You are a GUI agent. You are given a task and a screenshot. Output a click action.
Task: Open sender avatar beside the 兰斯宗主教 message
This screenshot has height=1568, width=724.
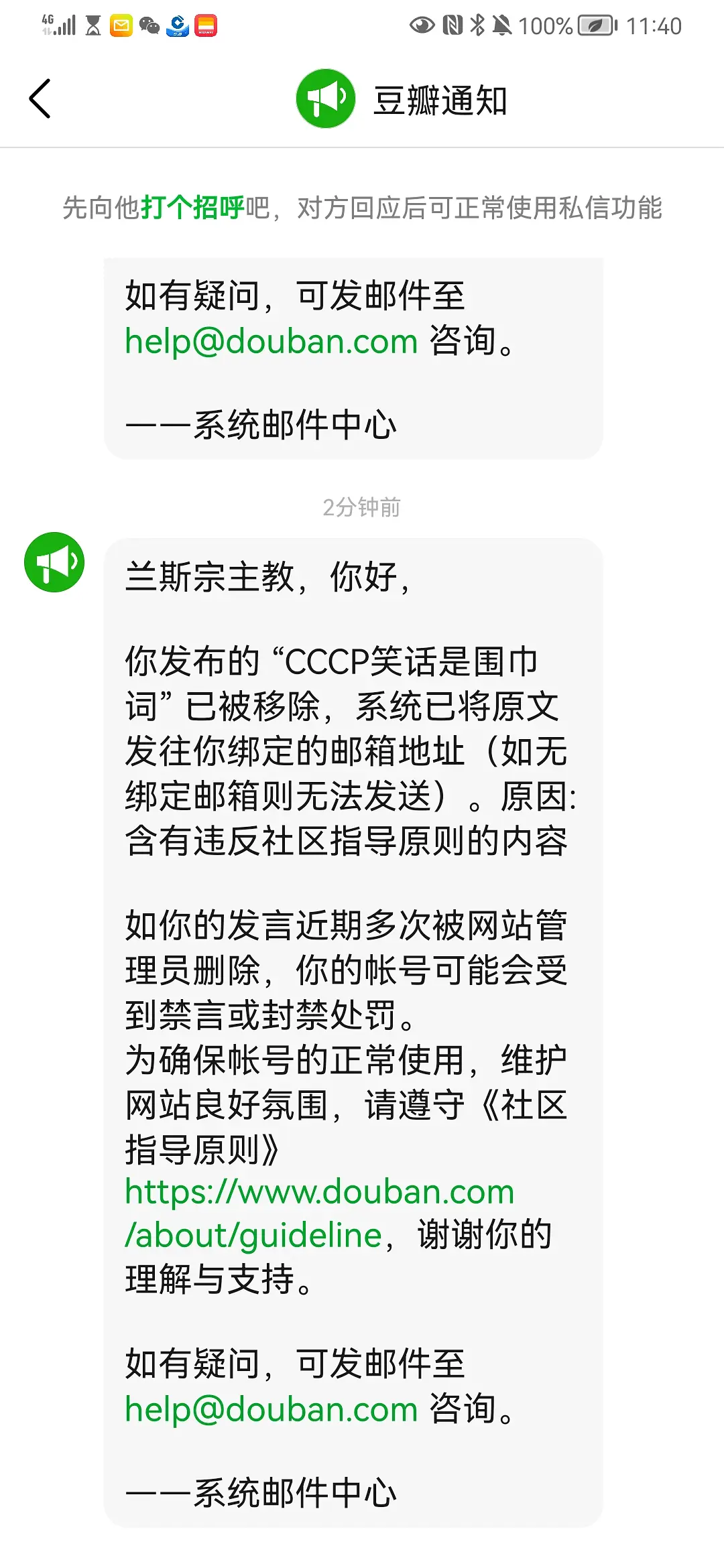coord(54,562)
